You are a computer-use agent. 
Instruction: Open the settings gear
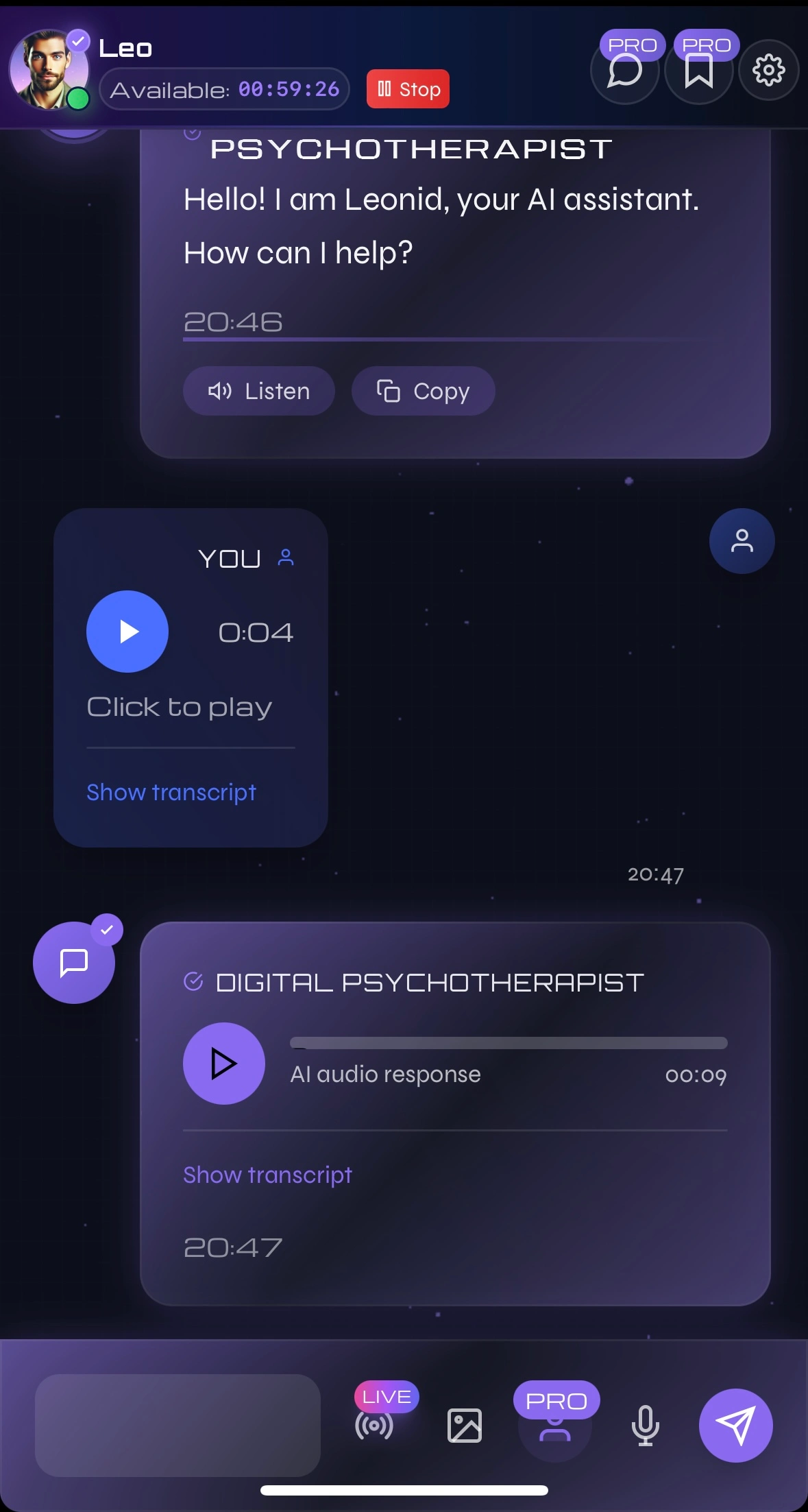(x=768, y=70)
